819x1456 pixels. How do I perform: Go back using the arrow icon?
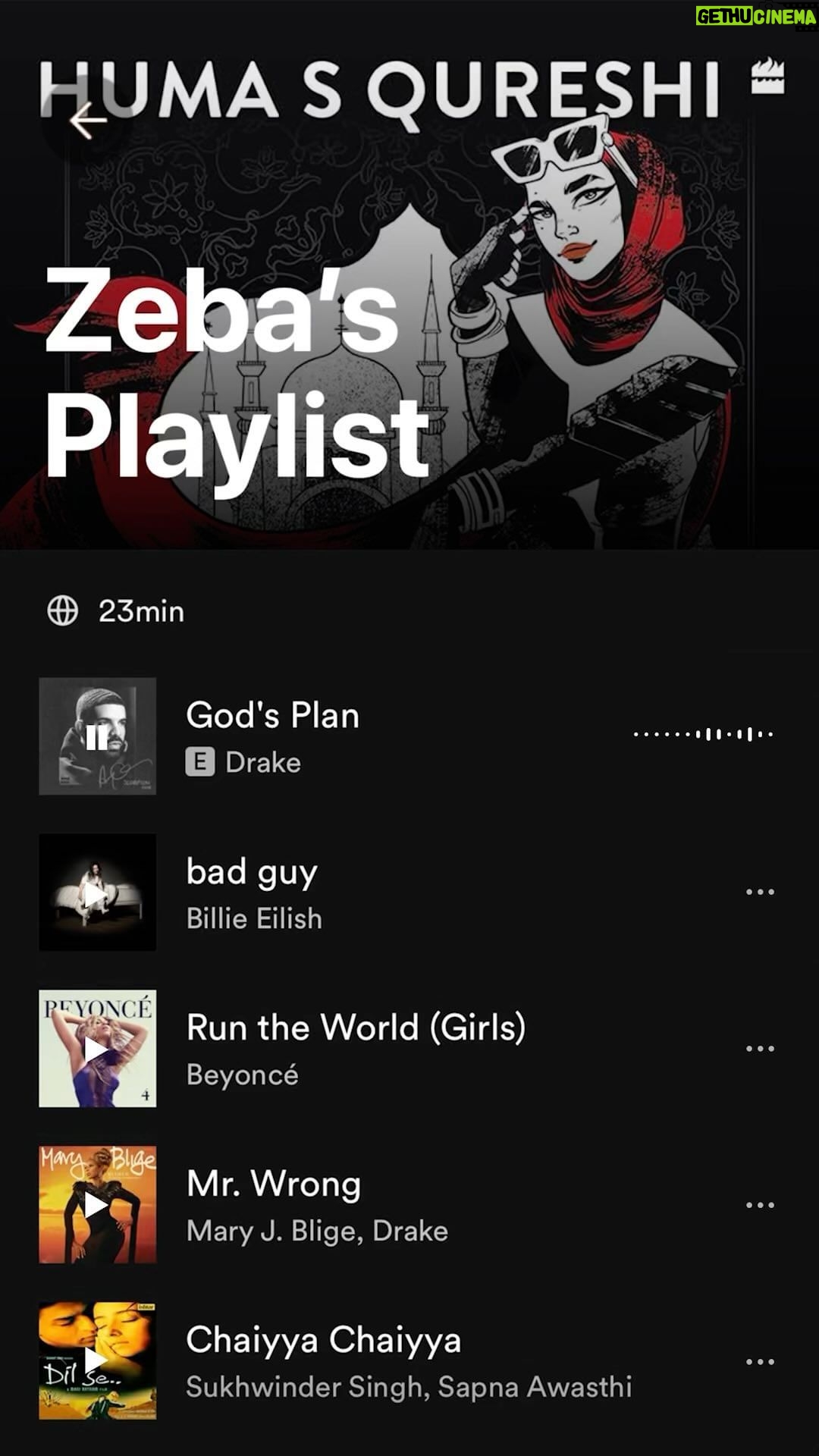click(x=87, y=121)
